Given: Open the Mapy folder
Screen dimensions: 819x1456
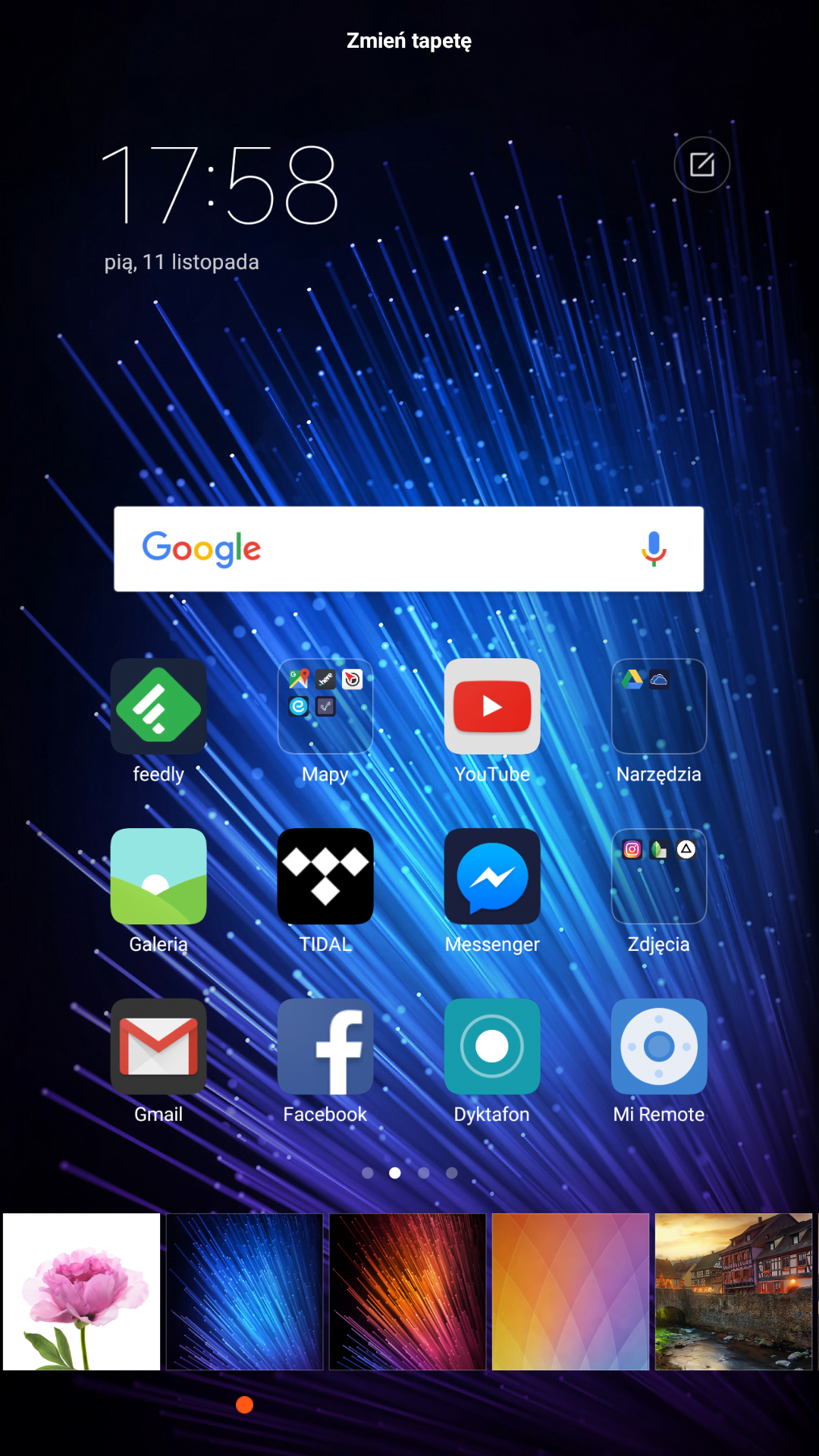Looking at the screenshot, I should (x=325, y=707).
